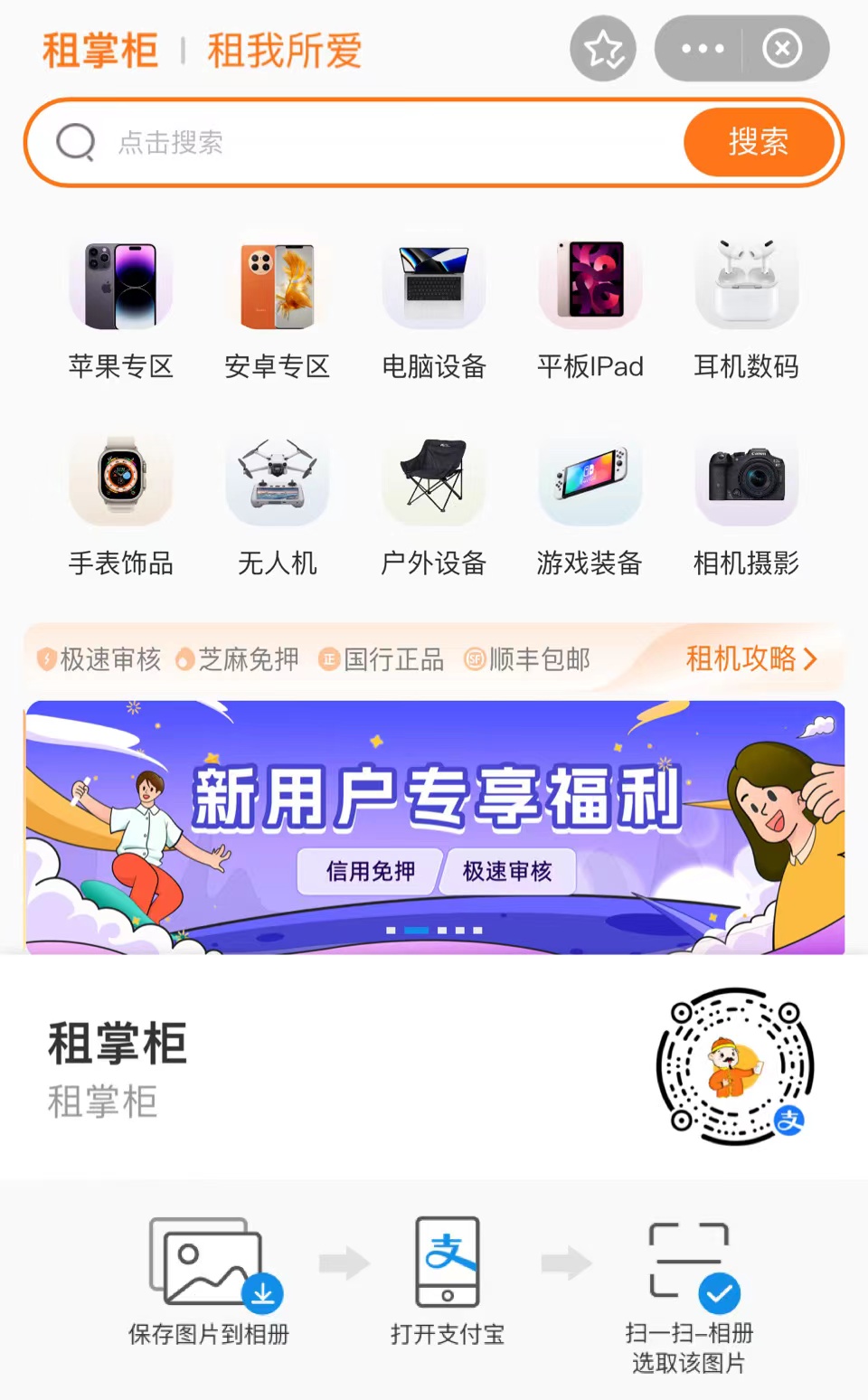The width and height of the screenshot is (868, 1400).
Task: Select the 手表饰品 watch category icon
Action: [120, 481]
